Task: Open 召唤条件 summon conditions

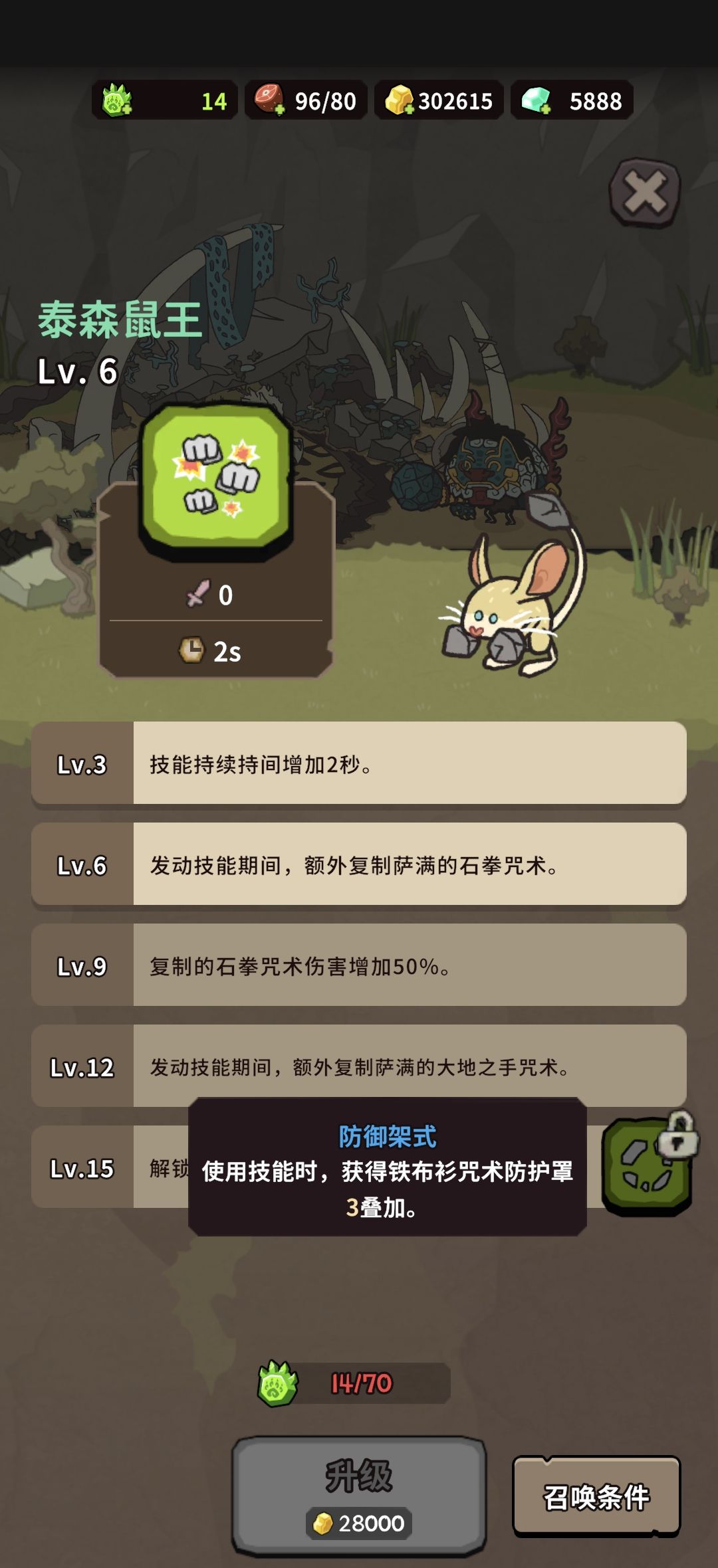Action: coord(596,1496)
